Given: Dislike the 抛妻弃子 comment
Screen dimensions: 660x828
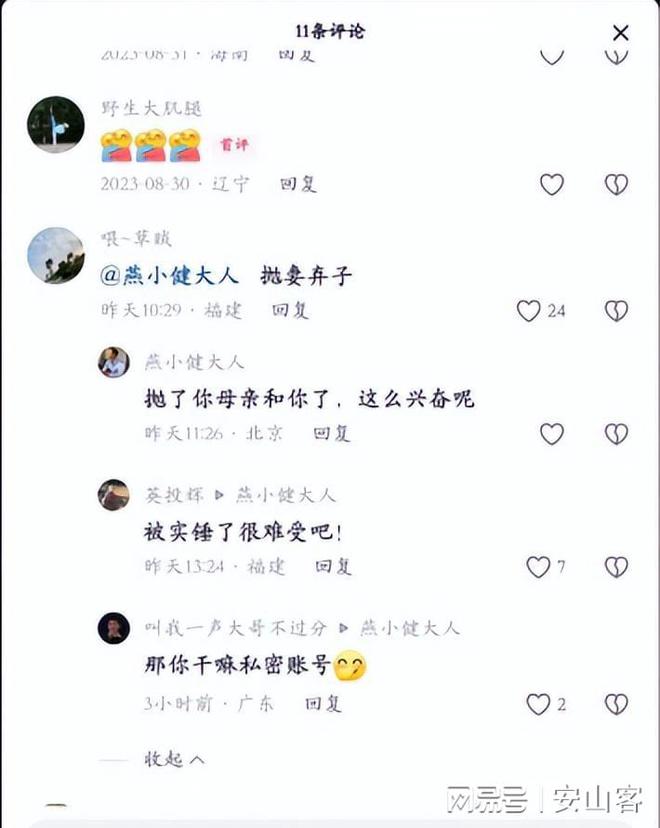Looking at the screenshot, I should pos(616,311).
